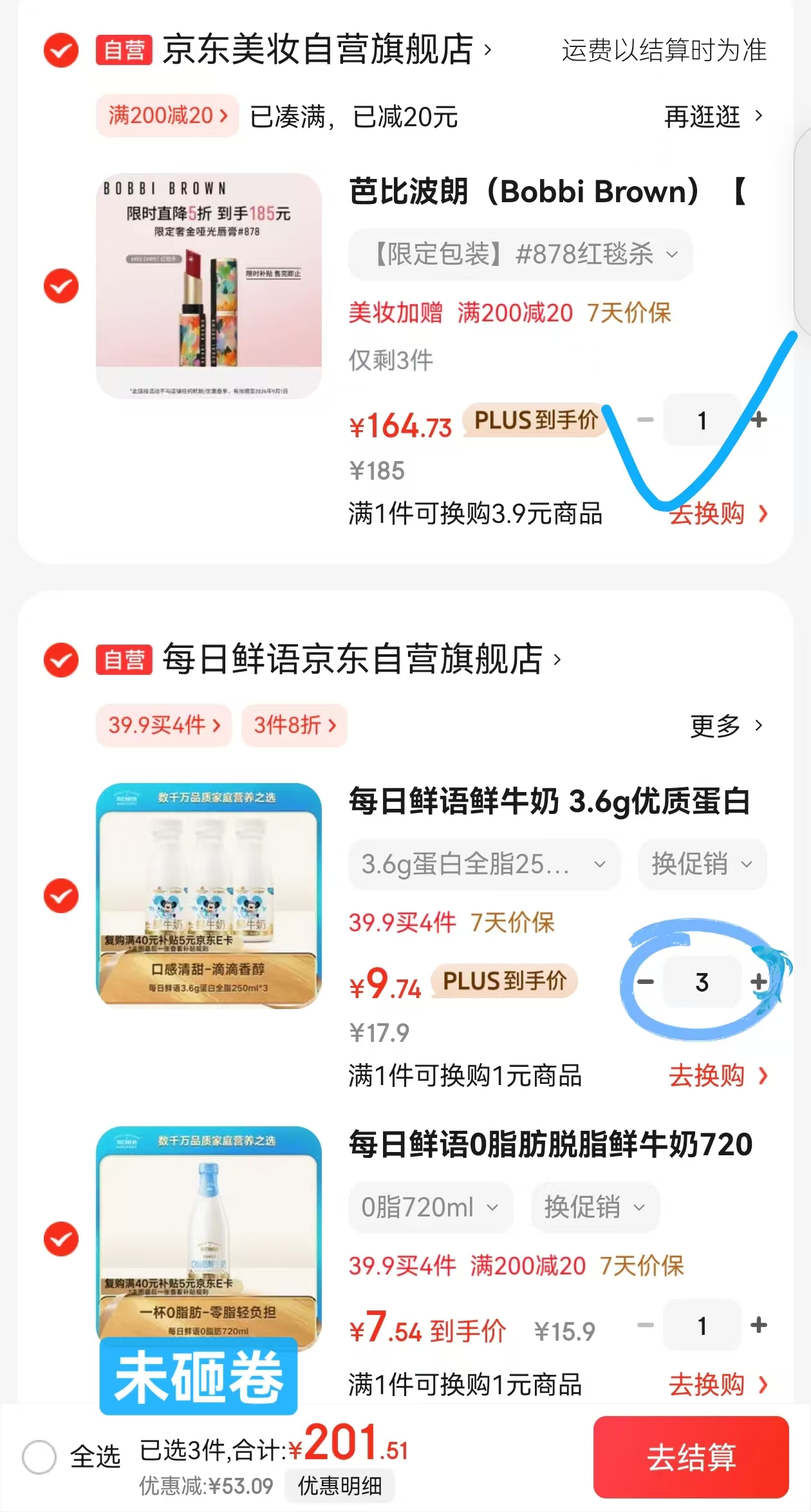The image size is (811, 1512).
Task: Click the PLUS到手价 price badge
Action: point(534,422)
